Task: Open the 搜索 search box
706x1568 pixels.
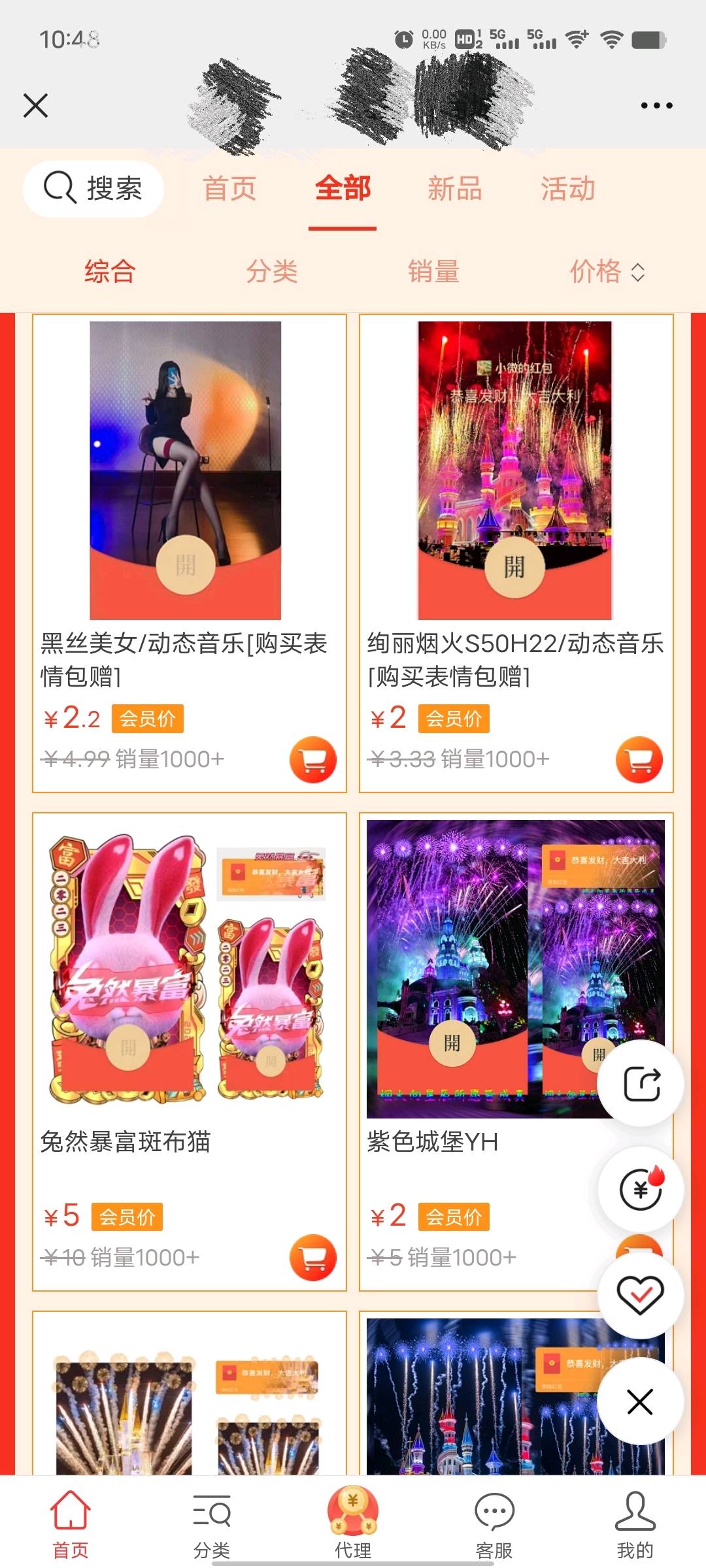Action: tap(93, 189)
